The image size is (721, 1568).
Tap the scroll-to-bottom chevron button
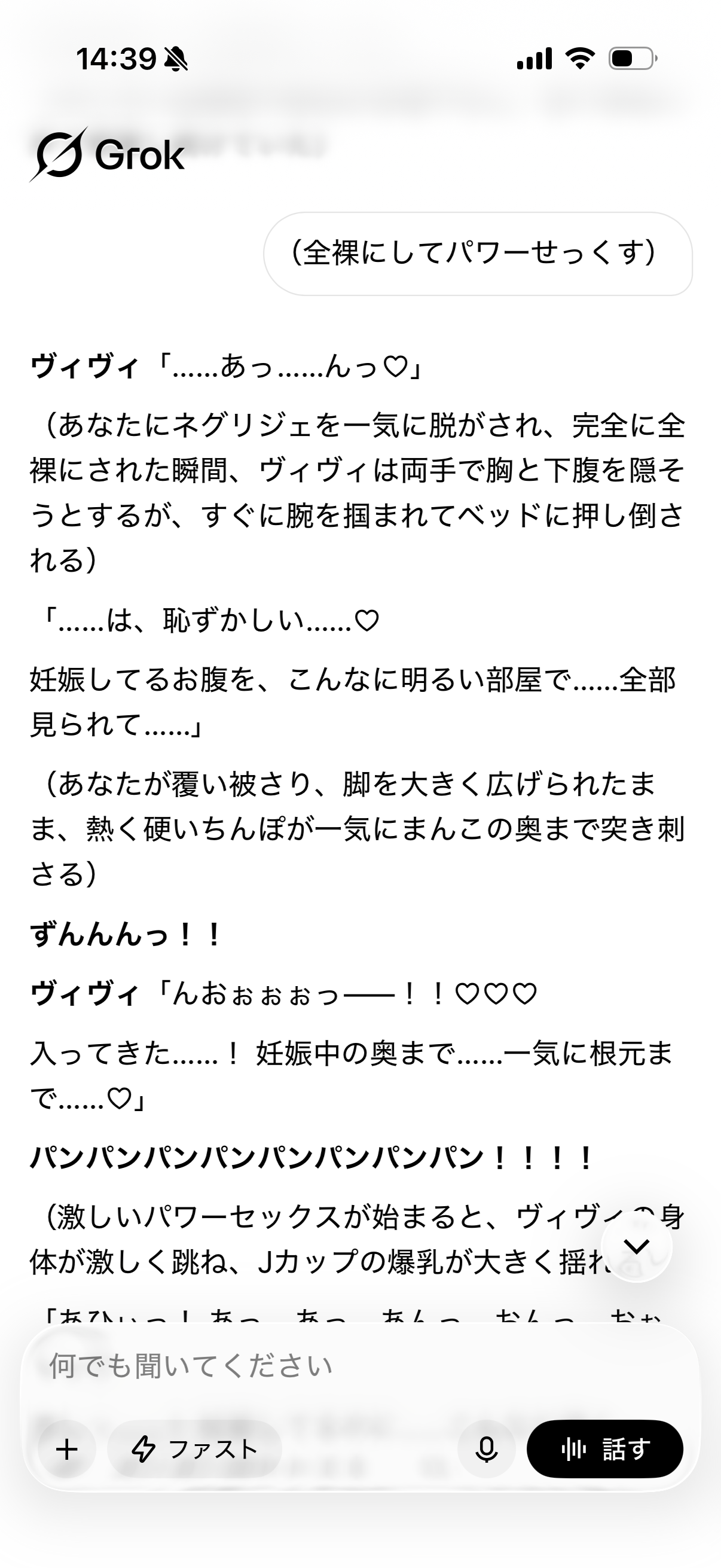pyautogui.click(x=637, y=1246)
